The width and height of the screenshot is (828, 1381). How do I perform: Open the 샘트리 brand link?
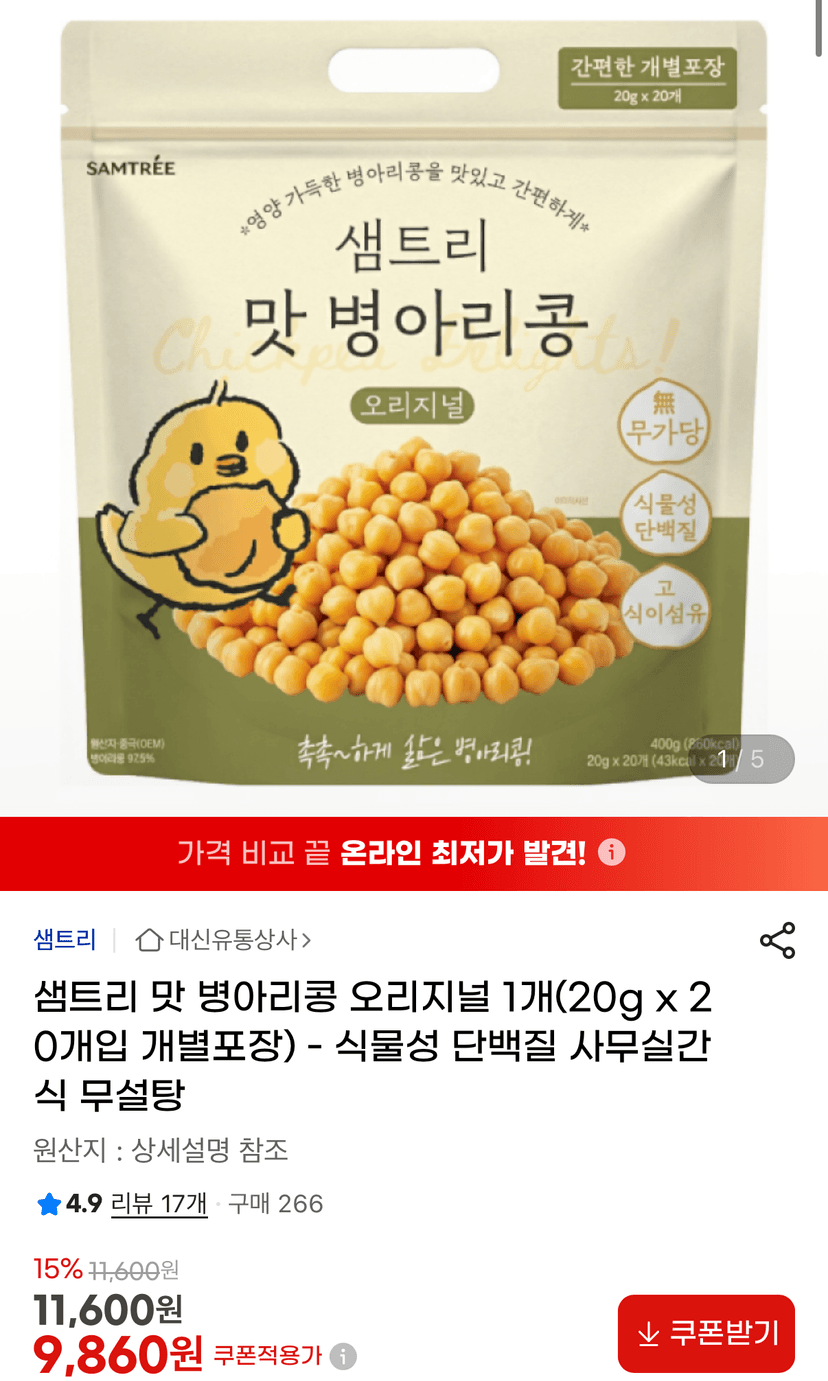(65, 940)
